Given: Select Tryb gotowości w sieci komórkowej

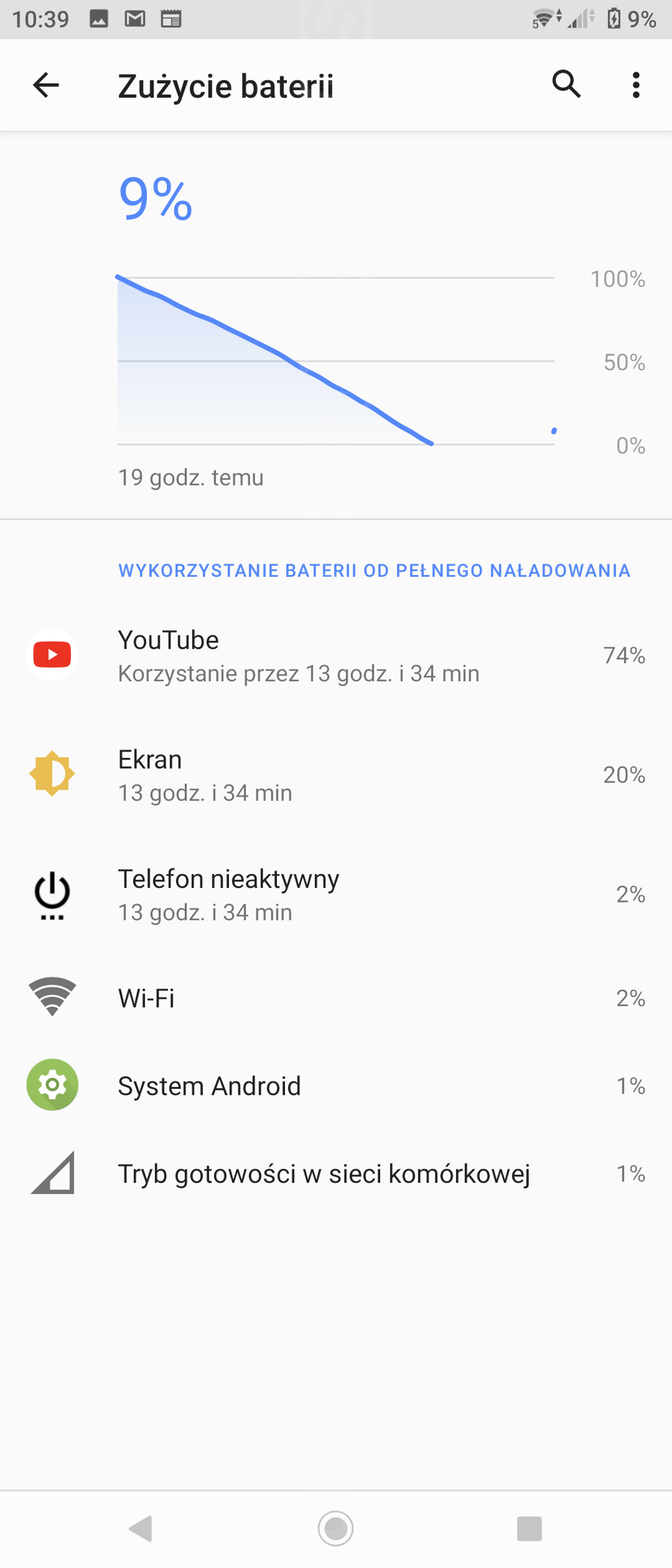Looking at the screenshot, I should 335,1174.
